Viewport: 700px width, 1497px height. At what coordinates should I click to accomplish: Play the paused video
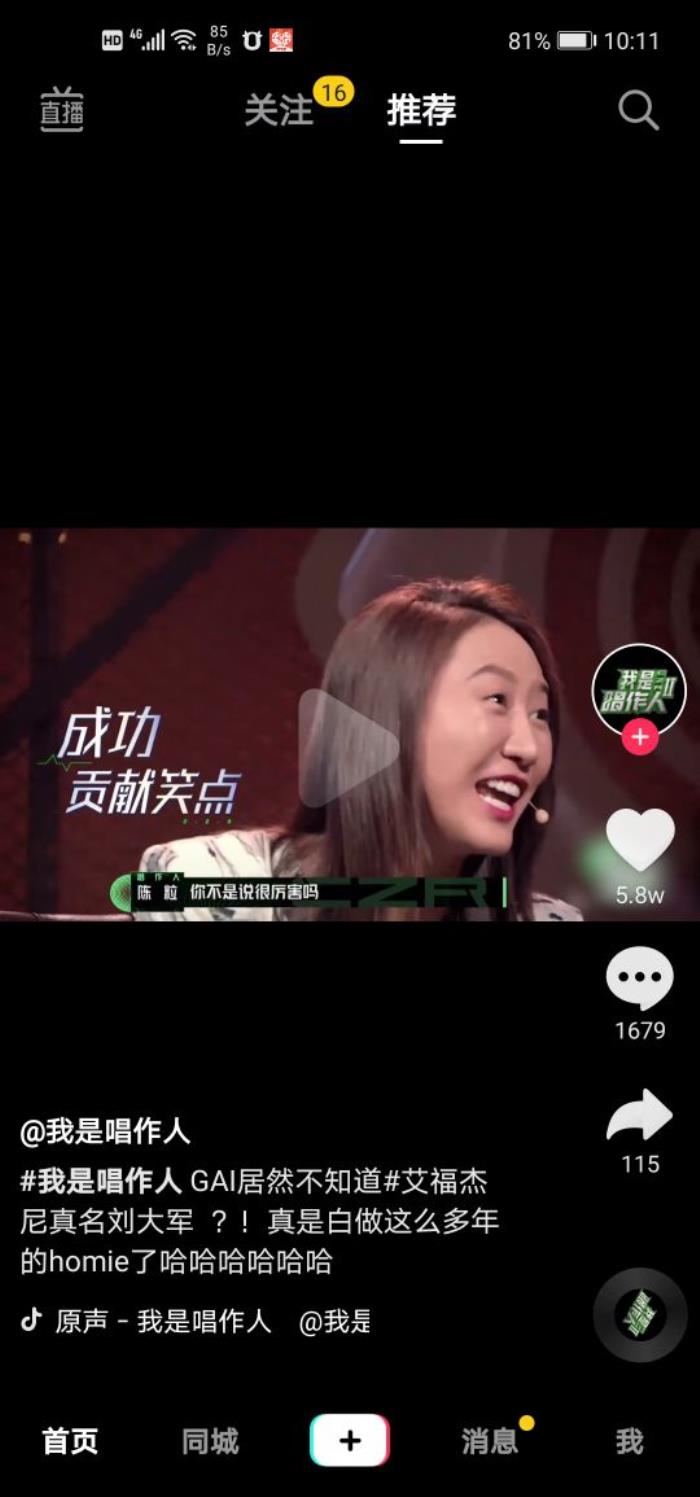pyautogui.click(x=348, y=747)
